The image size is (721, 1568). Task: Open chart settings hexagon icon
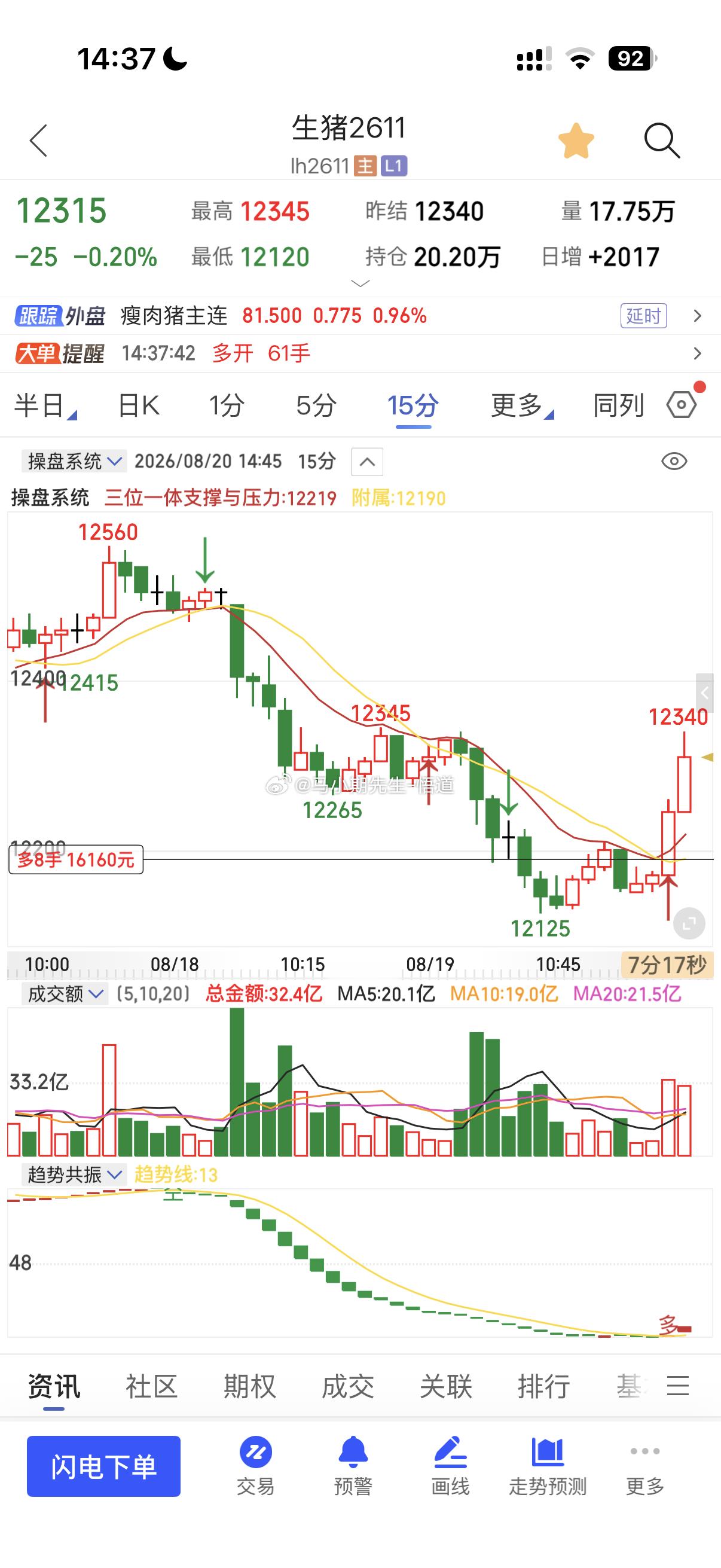point(682,405)
